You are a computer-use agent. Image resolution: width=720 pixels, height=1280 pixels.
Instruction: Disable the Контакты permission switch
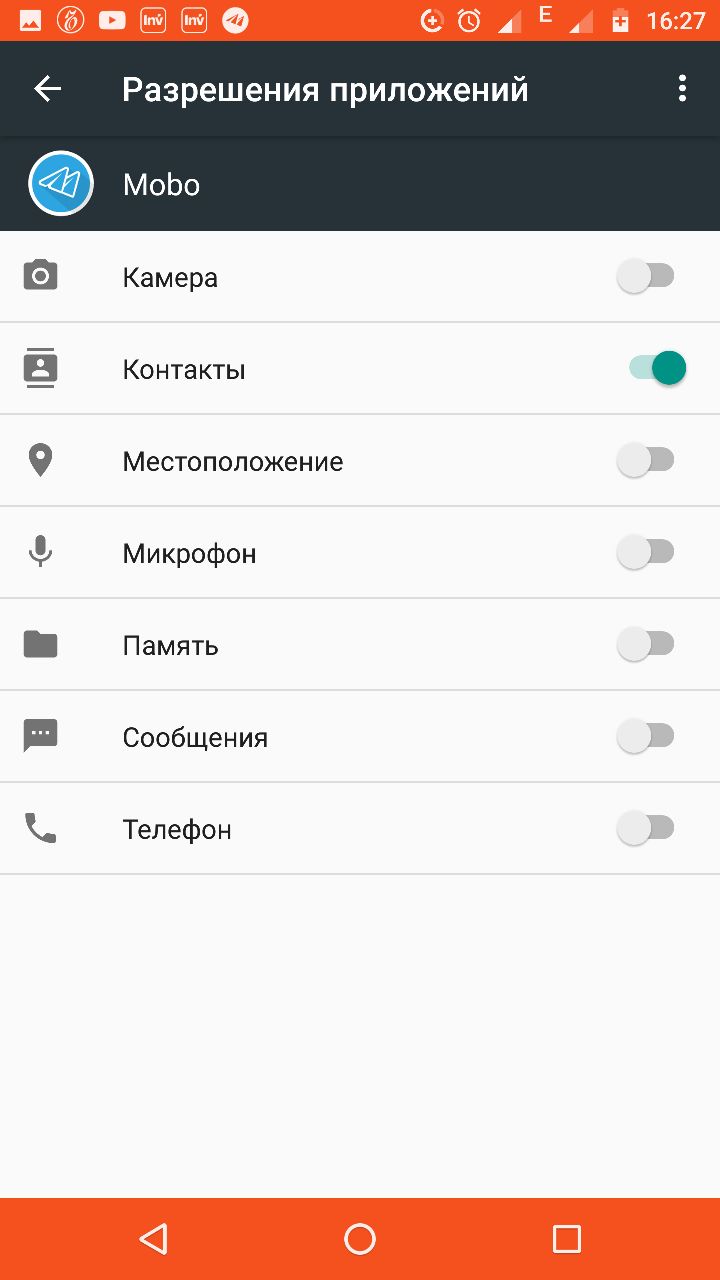point(657,368)
